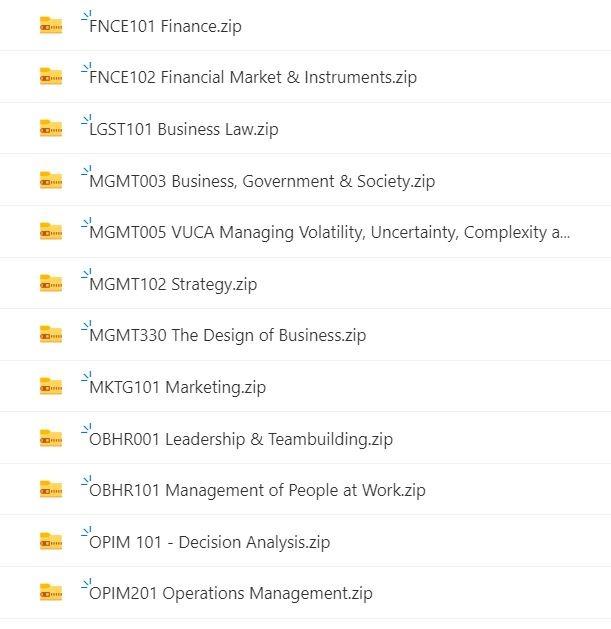Tap MGMT005 VUCA Managing Volatility zip file
Viewport: 611px width, 629px height.
click(x=330, y=233)
